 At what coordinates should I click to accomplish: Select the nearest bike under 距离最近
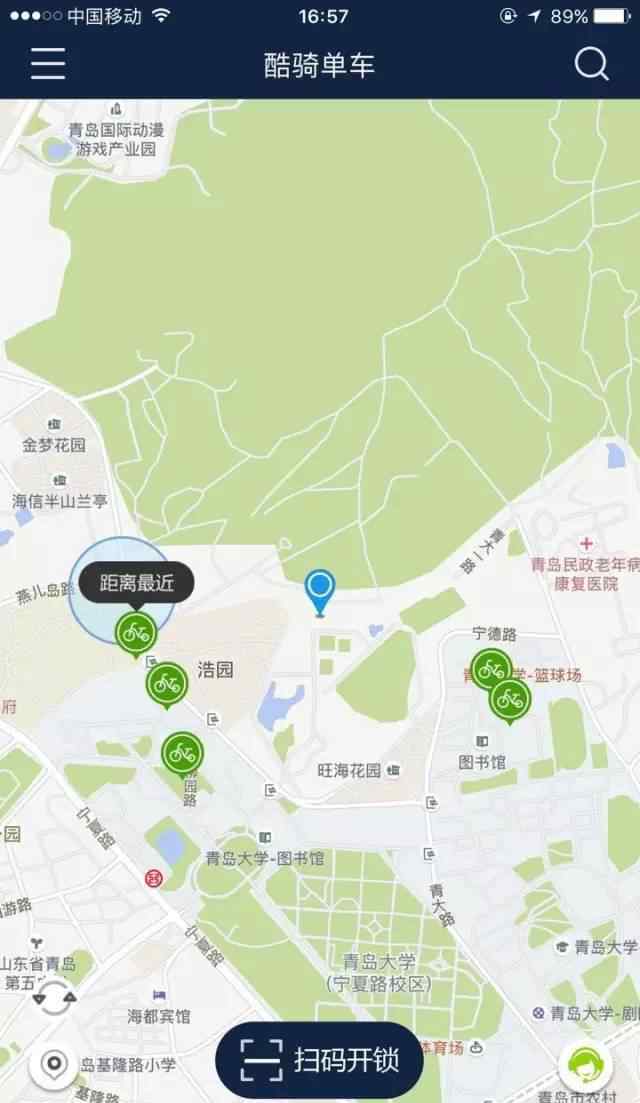pyautogui.click(x=136, y=634)
